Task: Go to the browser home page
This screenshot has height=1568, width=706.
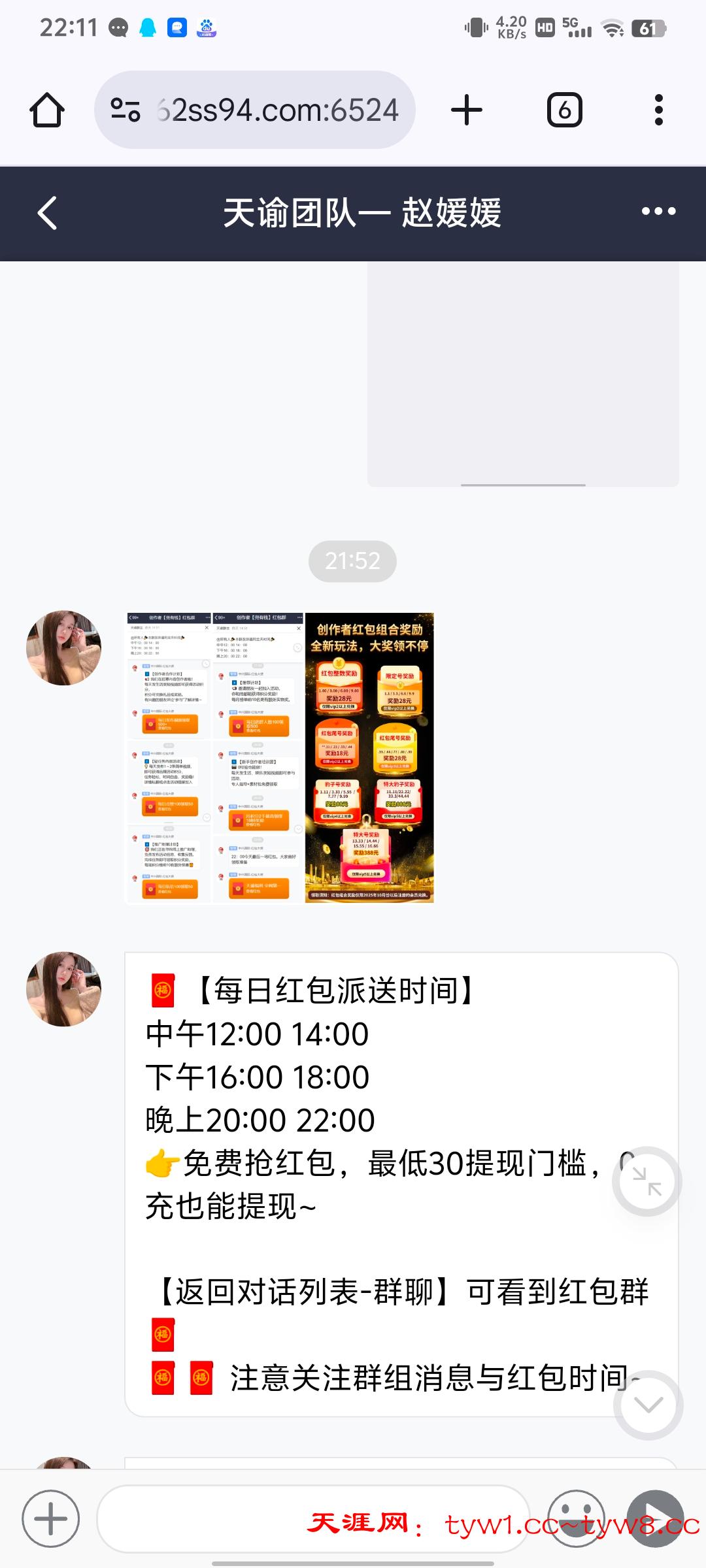Action: coord(47,110)
